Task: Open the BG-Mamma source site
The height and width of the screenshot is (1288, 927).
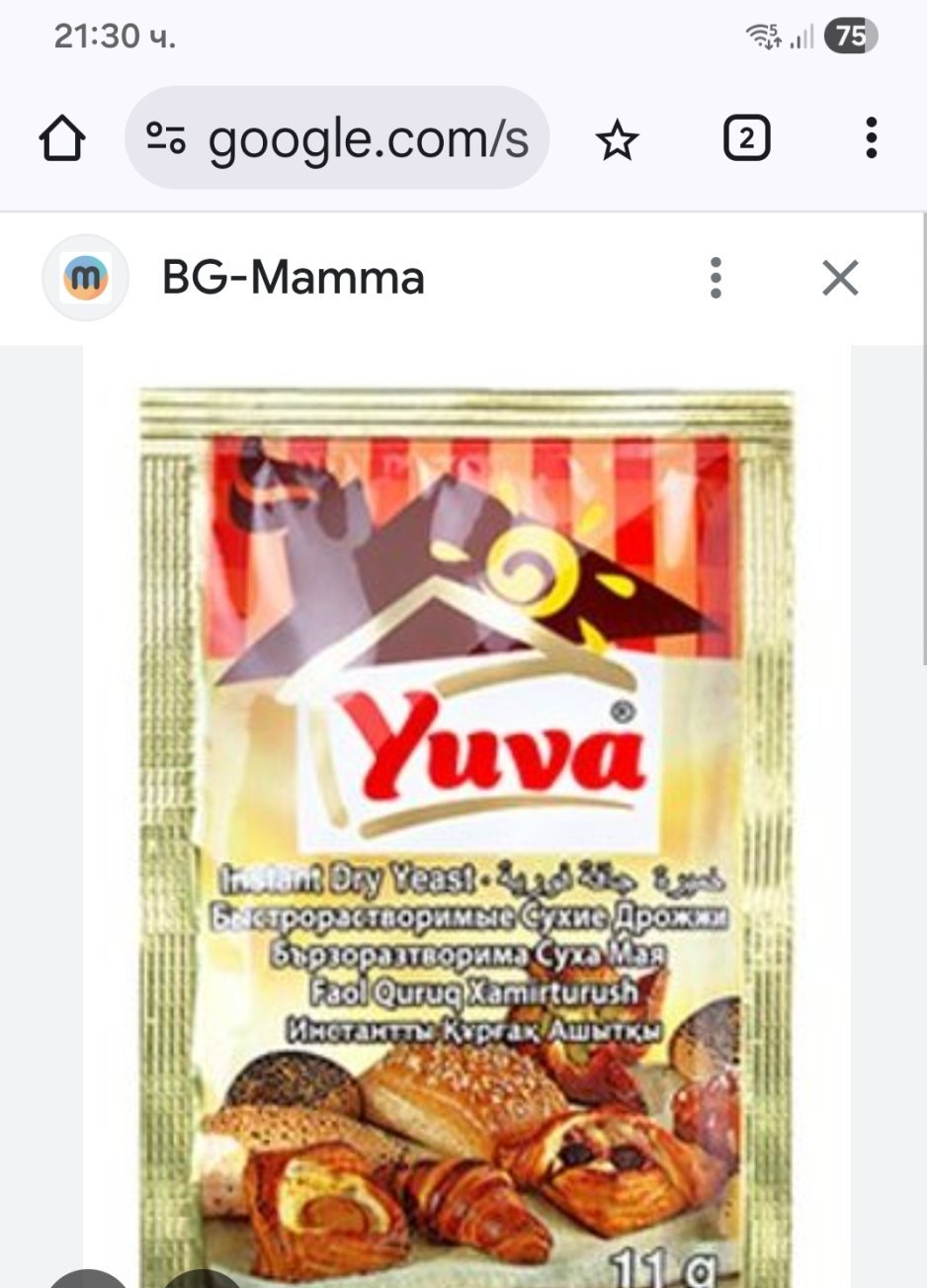Action: (293, 278)
